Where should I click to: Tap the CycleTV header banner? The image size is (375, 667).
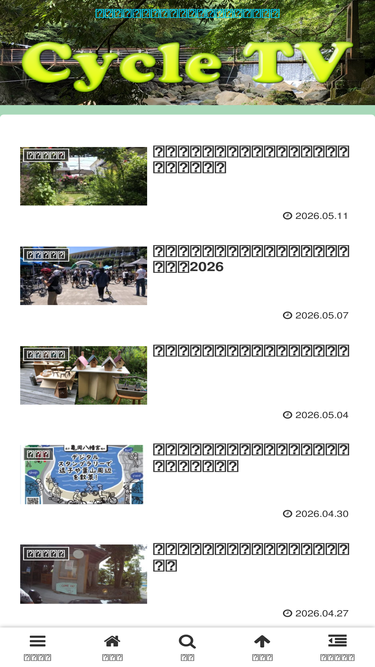[188, 52]
